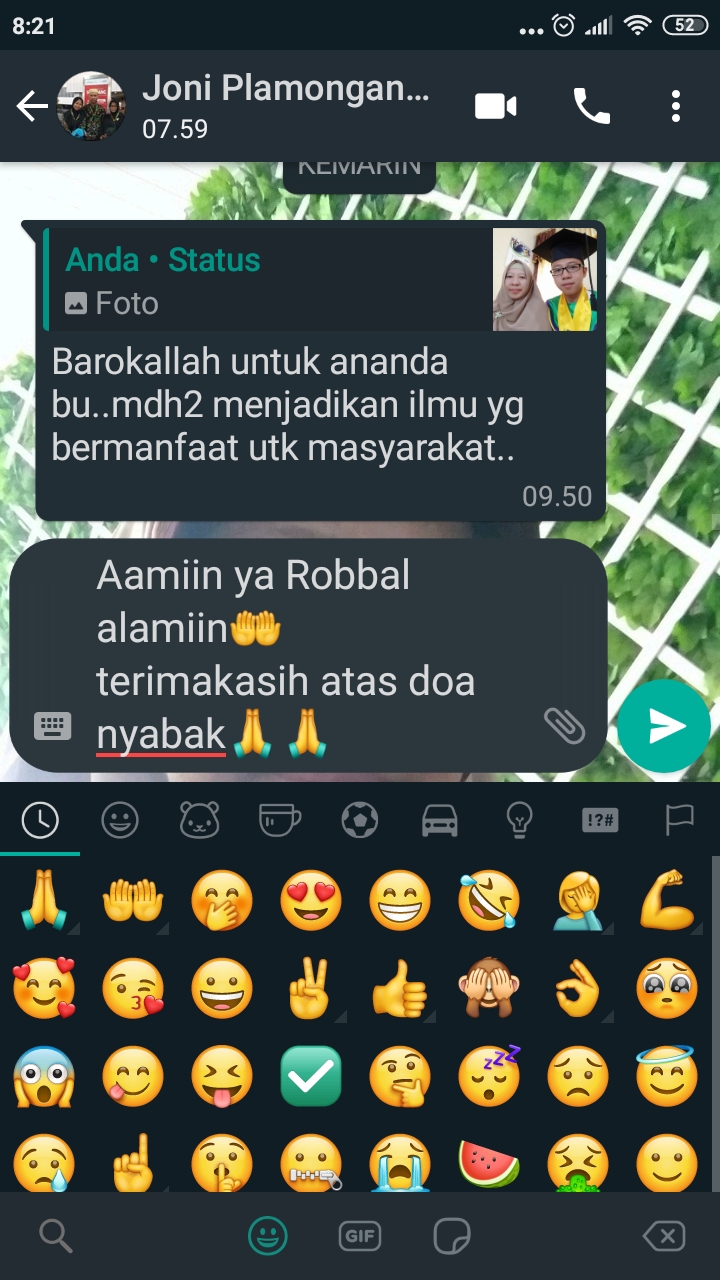The width and height of the screenshot is (720, 1280).
Task: Start a voice call with Joni Plamongan
Action: pos(591,106)
